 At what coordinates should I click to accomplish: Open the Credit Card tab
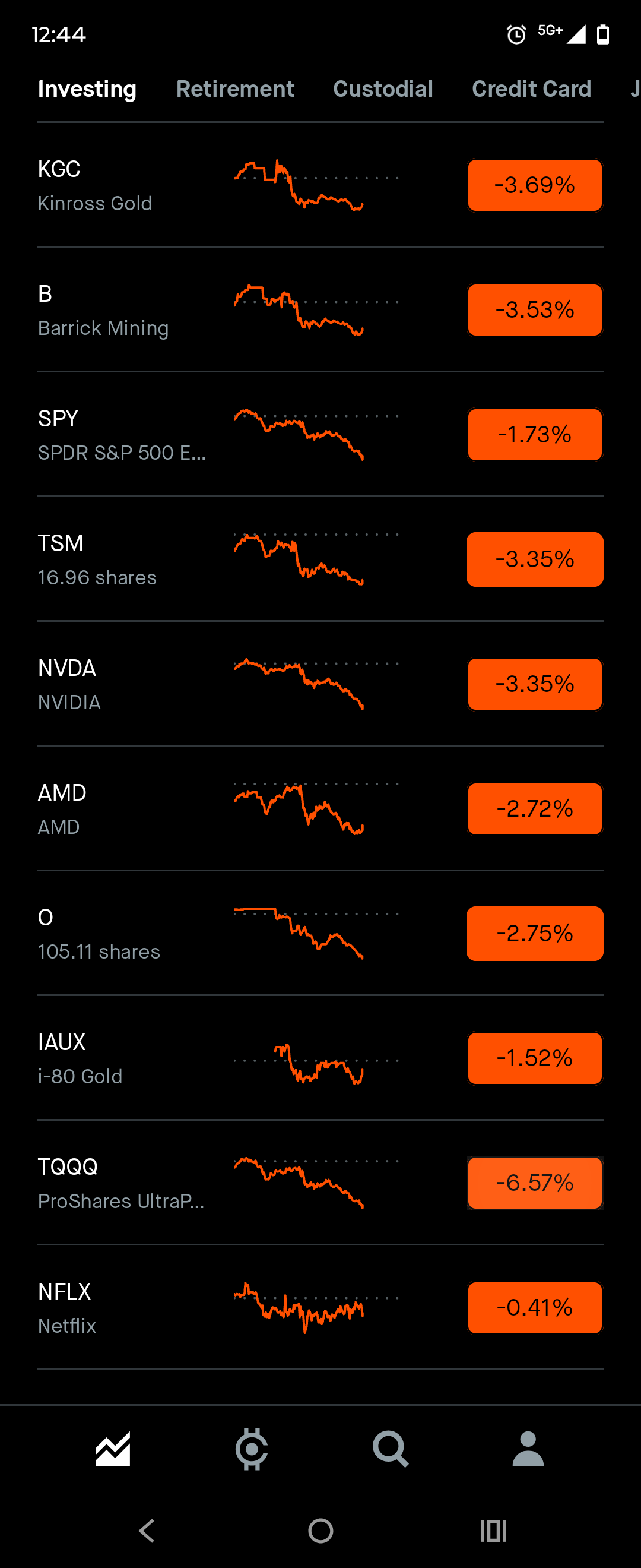[x=532, y=89]
